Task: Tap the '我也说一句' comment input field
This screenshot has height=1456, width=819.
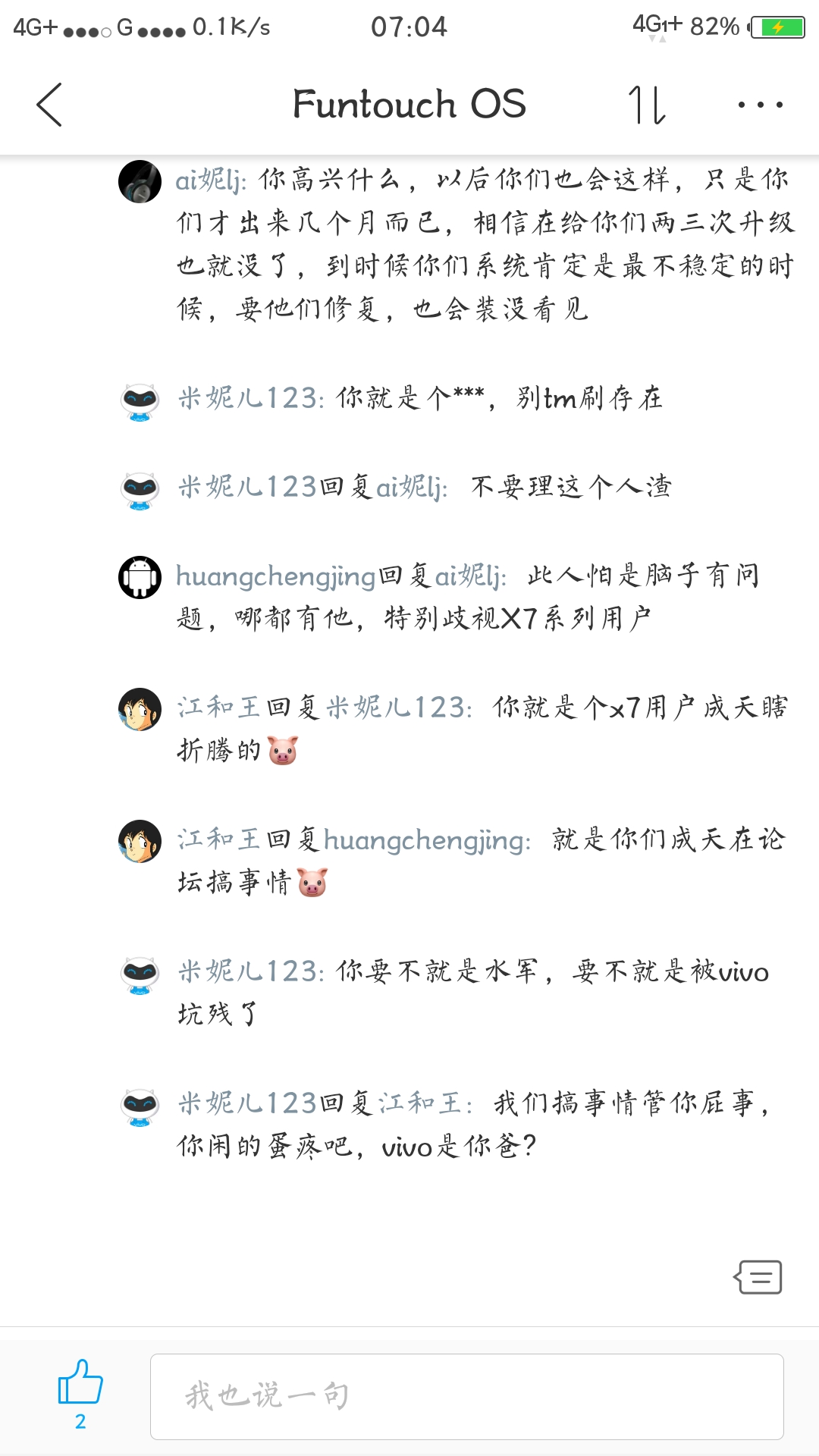Action: [466, 1396]
